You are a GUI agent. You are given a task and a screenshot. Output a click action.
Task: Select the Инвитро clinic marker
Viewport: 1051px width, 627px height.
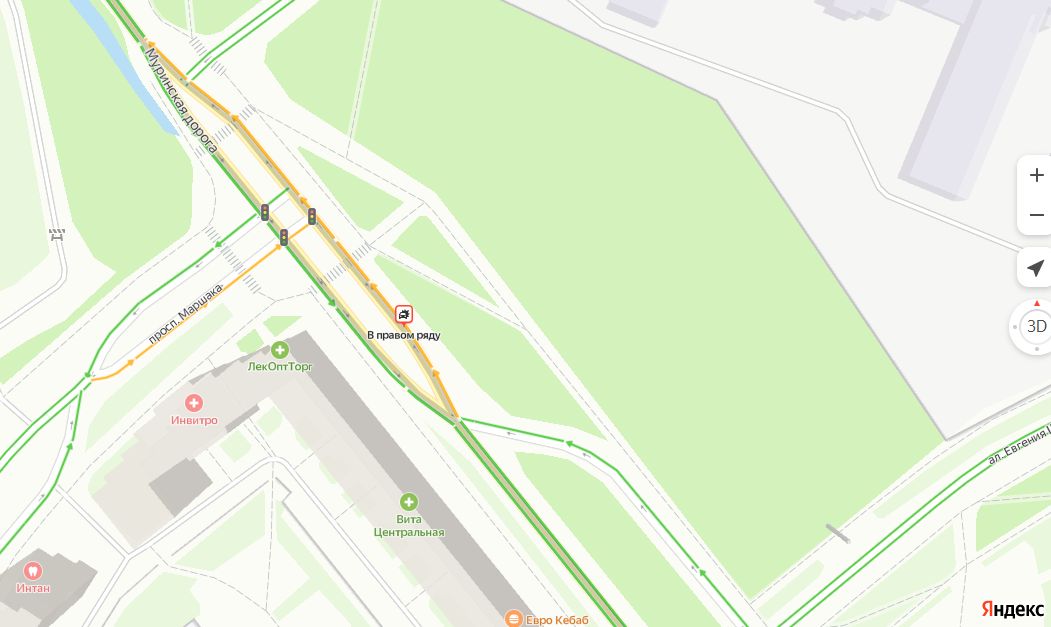[193, 403]
